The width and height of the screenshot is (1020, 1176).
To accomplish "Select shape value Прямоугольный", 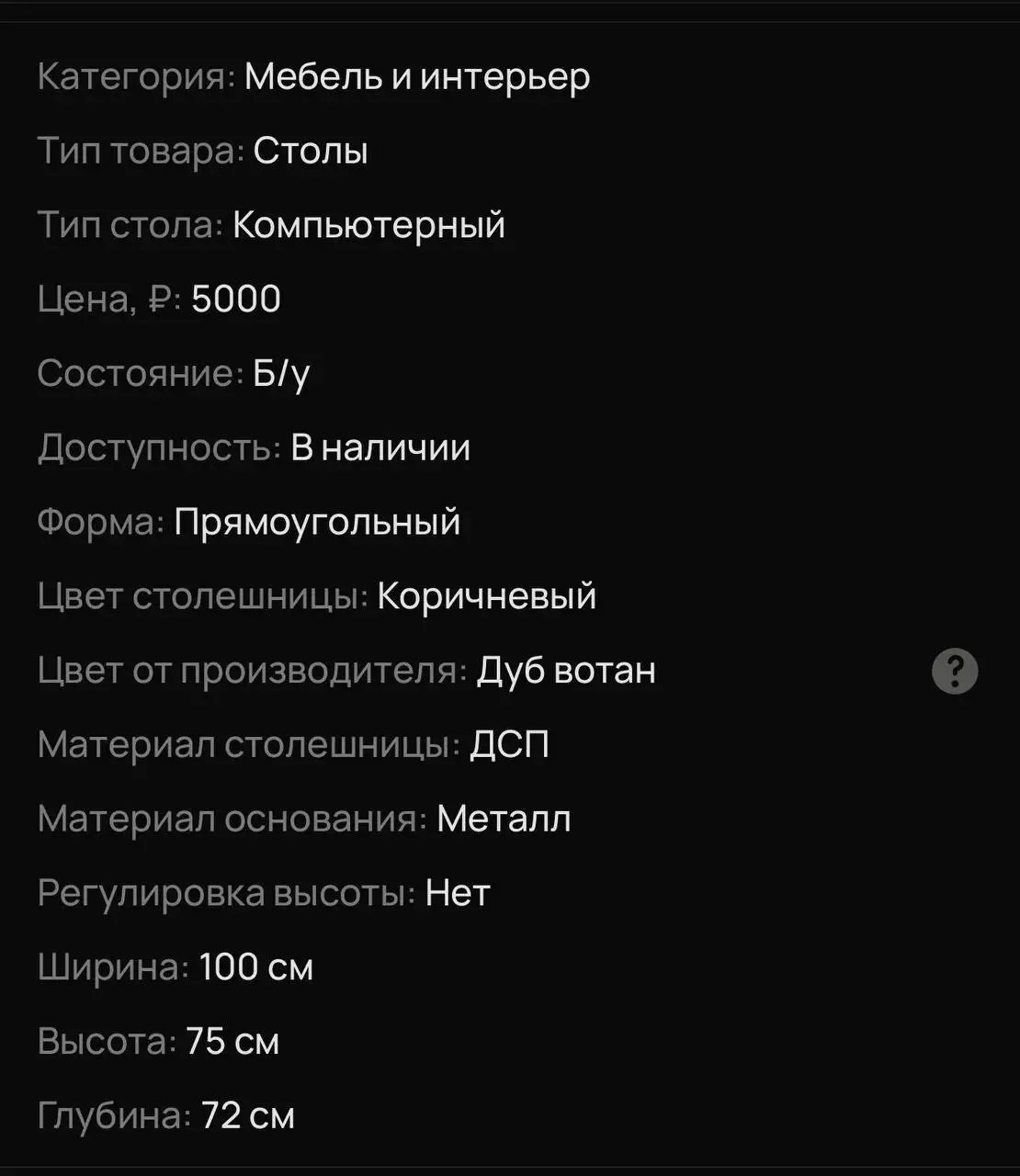I will (317, 522).
